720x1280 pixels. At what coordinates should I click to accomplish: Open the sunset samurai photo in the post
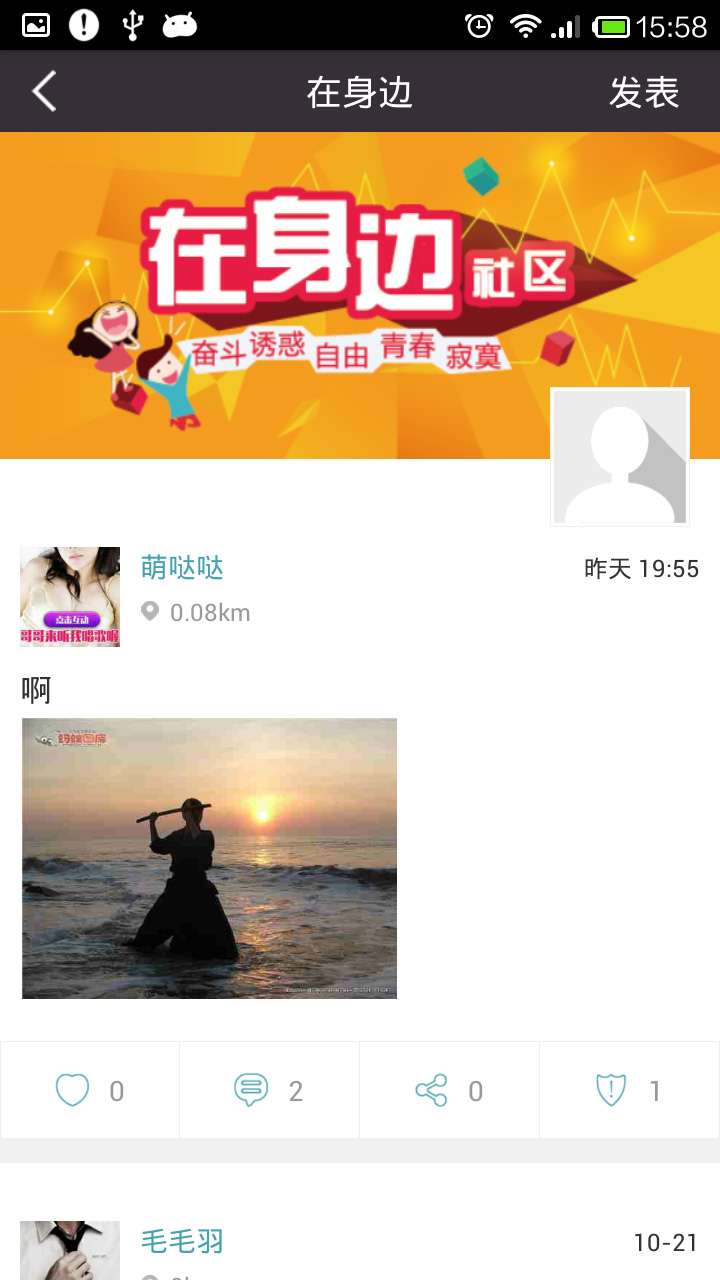(209, 857)
